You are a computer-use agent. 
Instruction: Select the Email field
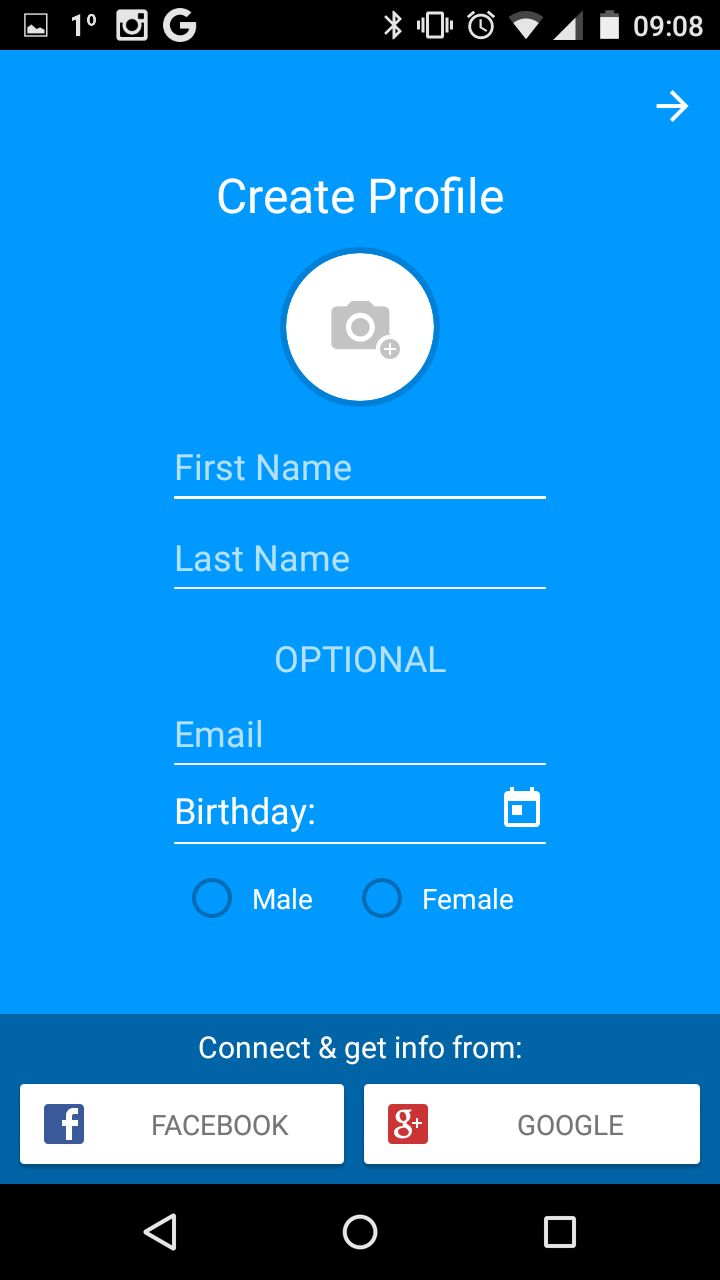pyautogui.click(x=360, y=735)
